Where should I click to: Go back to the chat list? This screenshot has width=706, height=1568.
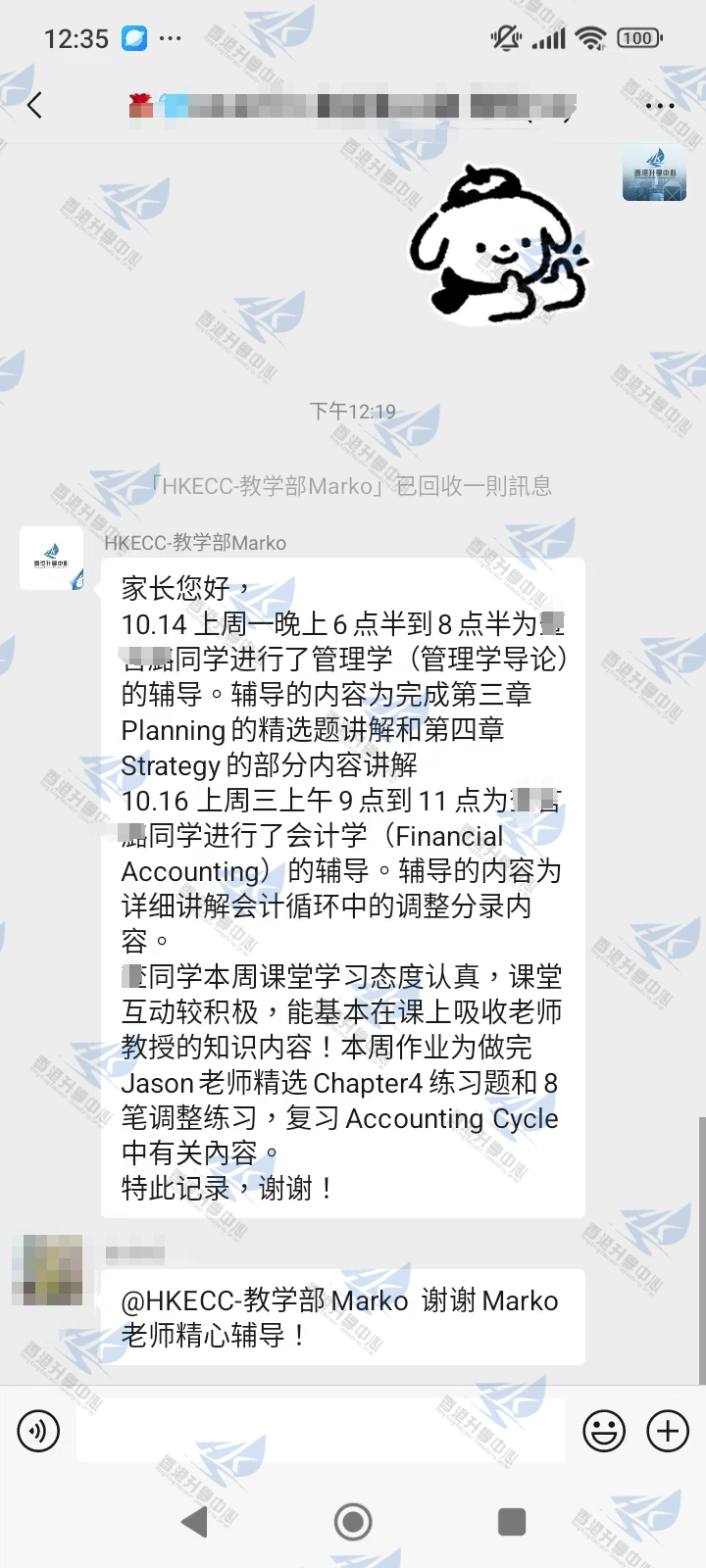(x=35, y=105)
